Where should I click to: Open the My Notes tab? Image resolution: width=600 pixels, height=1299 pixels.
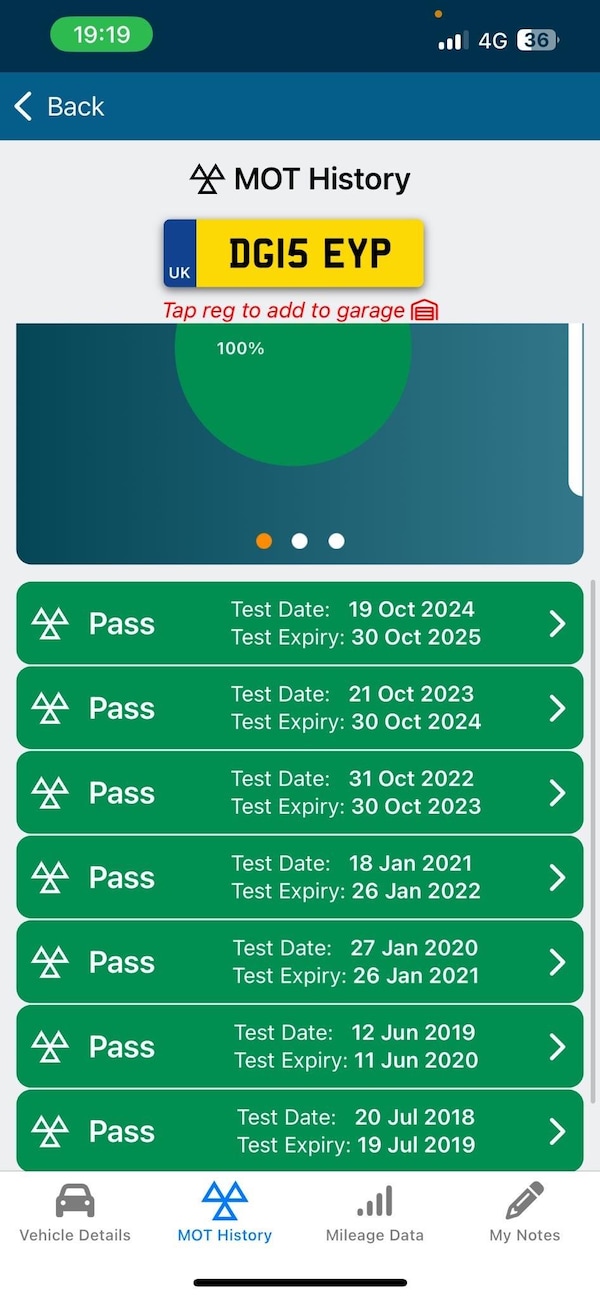[525, 1213]
